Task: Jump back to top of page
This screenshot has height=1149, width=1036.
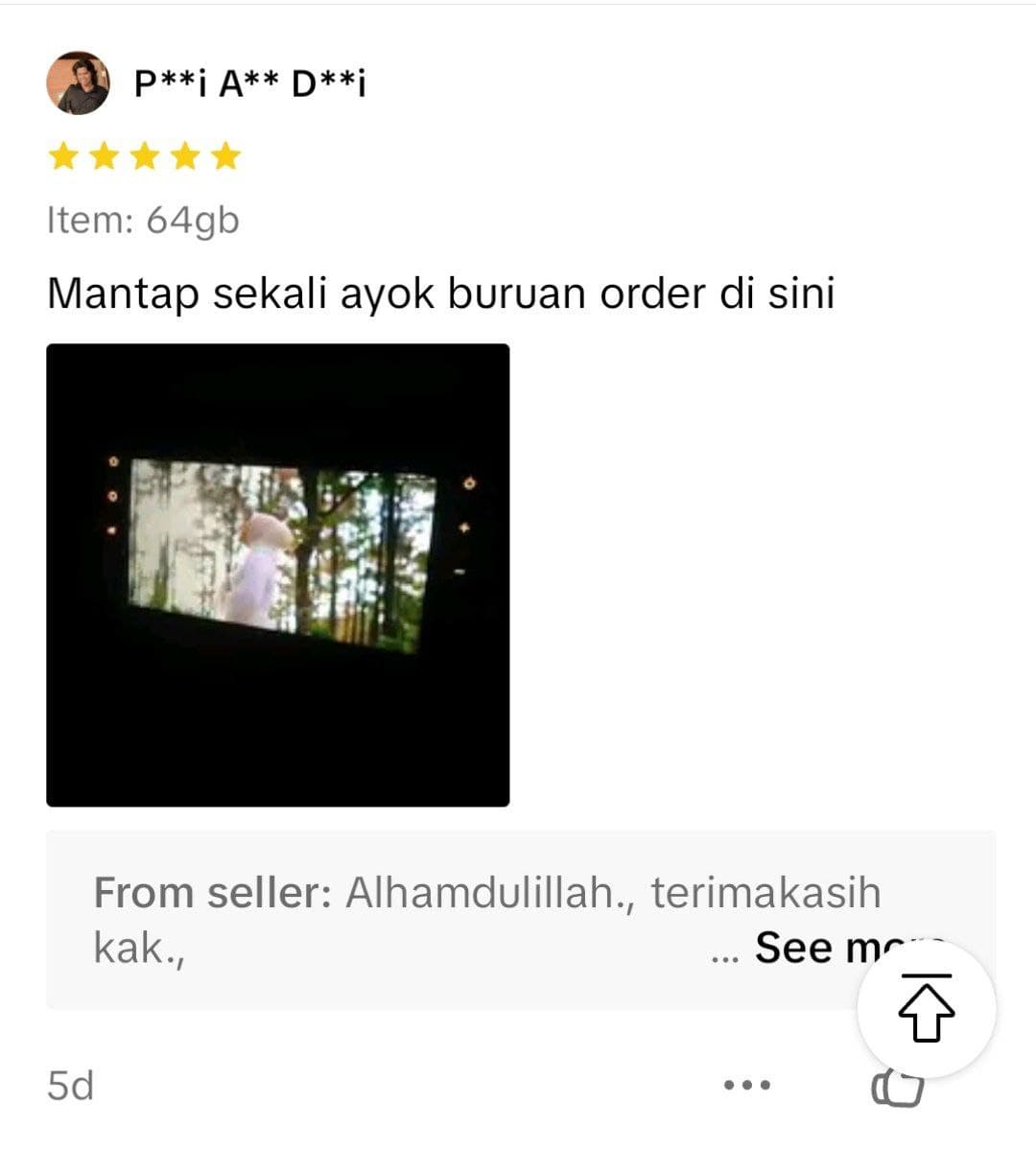Action: click(x=926, y=1008)
